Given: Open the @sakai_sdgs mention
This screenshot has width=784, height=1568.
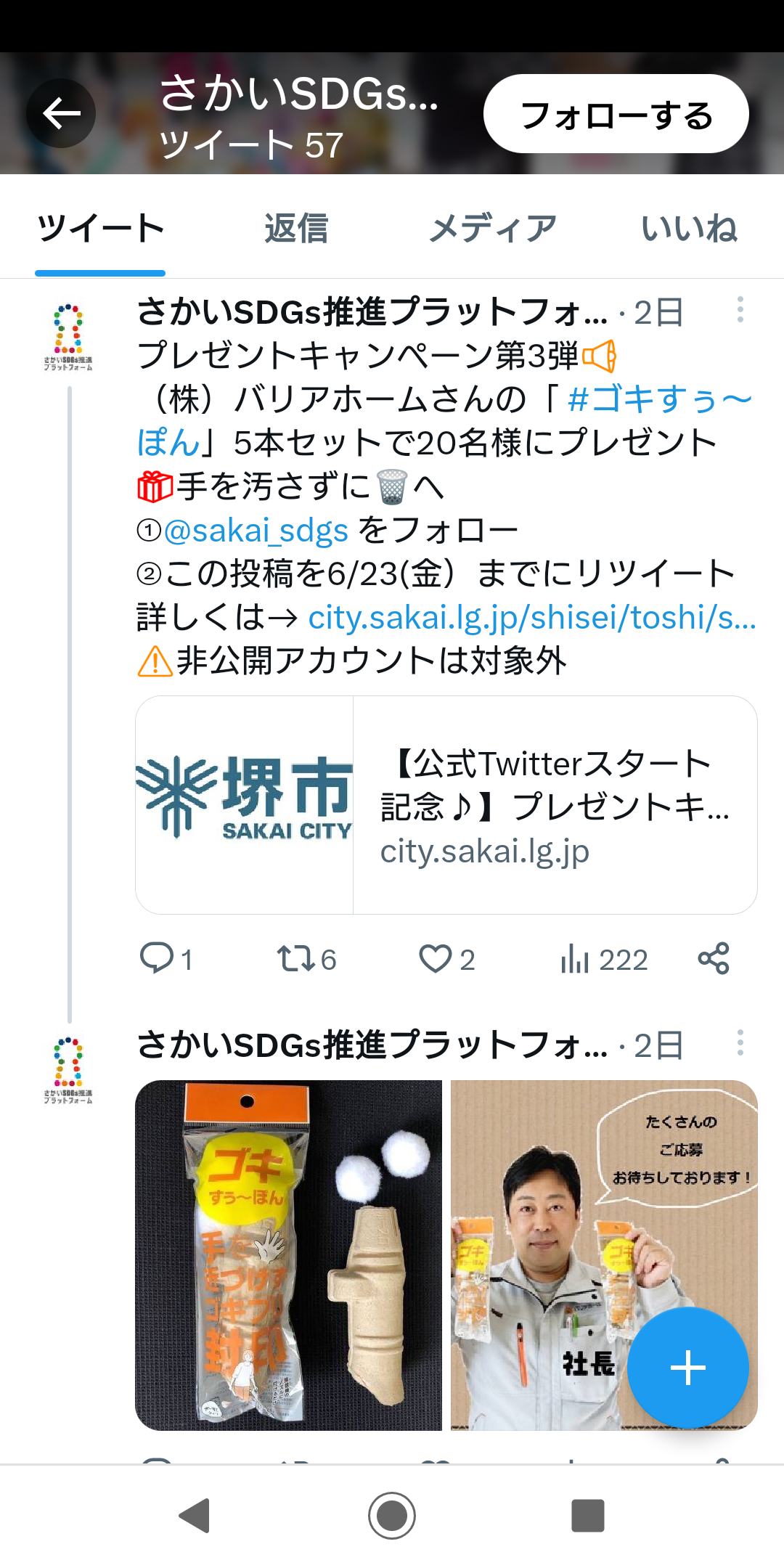Looking at the screenshot, I should tap(256, 531).
